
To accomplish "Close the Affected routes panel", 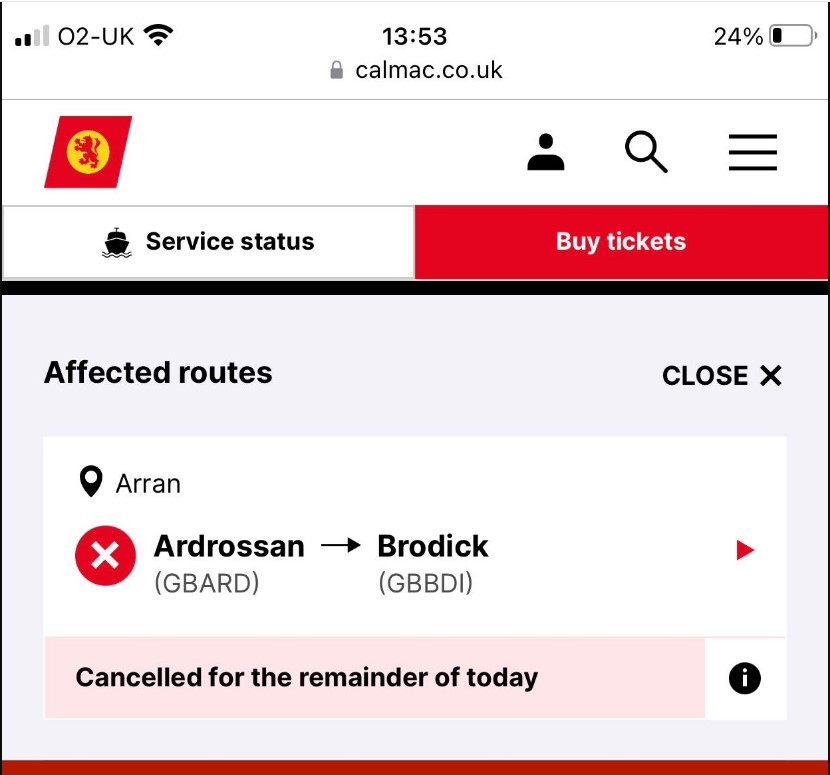I will 722,376.
